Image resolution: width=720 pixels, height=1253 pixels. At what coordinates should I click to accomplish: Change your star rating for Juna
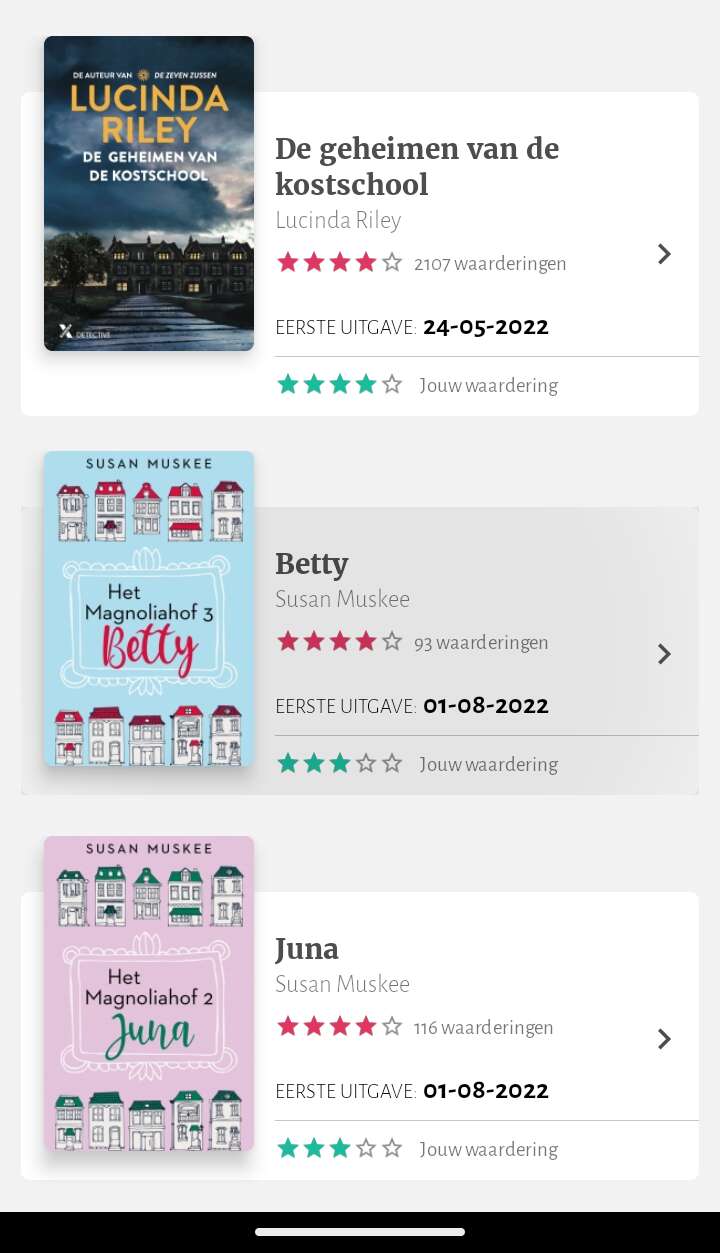340,1149
